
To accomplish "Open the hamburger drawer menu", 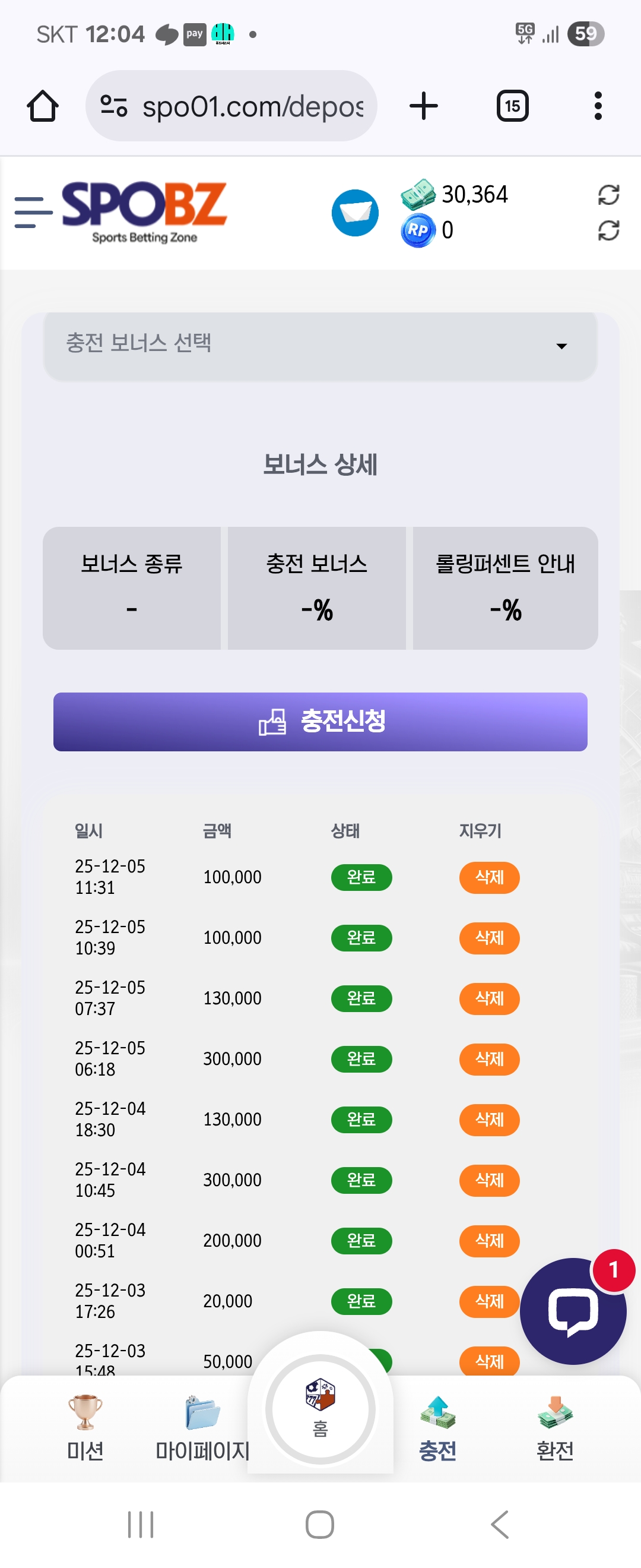I will click(x=32, y=213).
